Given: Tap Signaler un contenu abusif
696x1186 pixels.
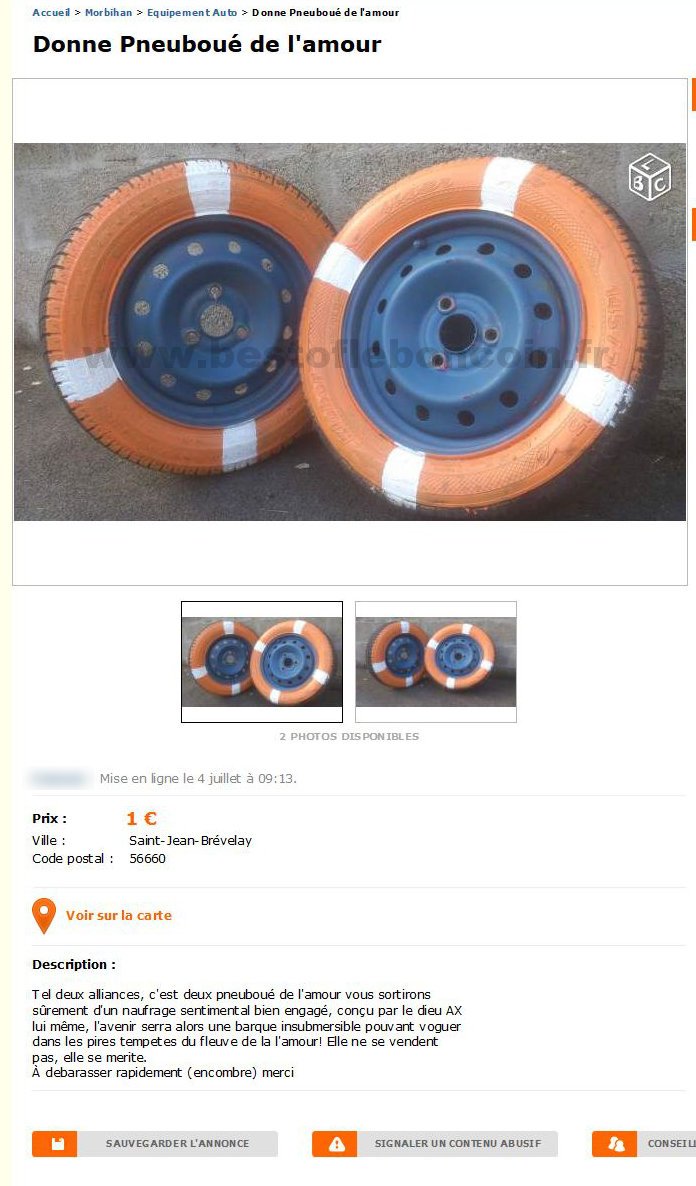Looking at the screenshot, I should pyautogui.click(x=435, y=1144).
